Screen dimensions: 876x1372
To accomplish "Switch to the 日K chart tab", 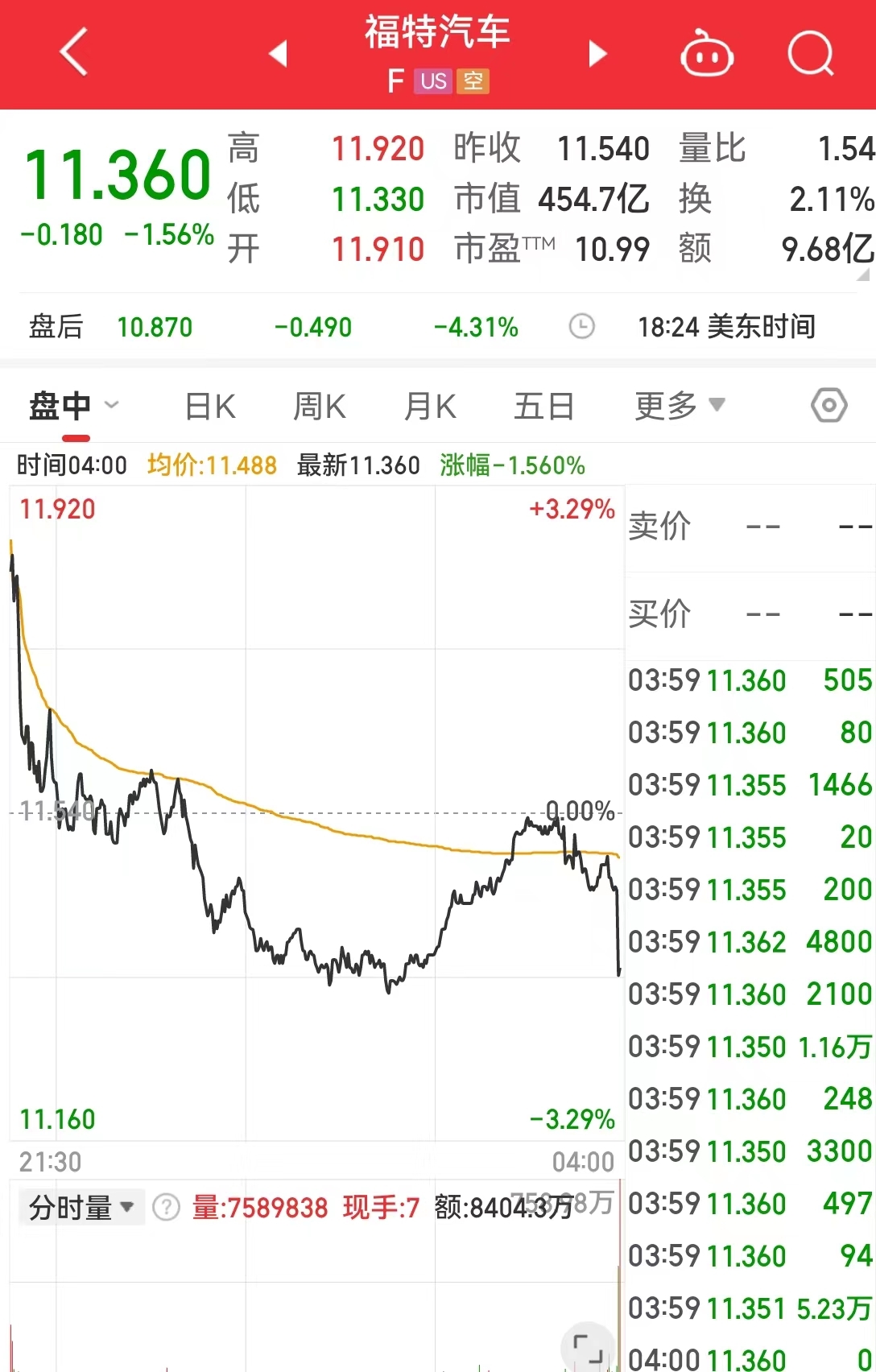I will [210, 407].
